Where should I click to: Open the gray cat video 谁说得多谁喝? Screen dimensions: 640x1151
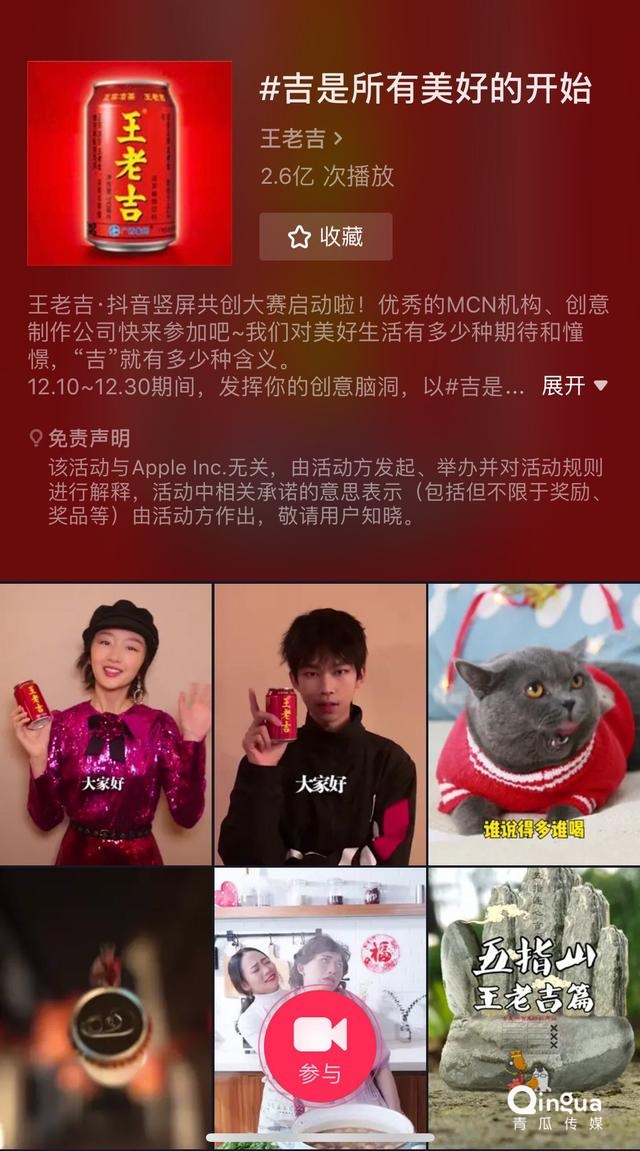click(534, 724)
